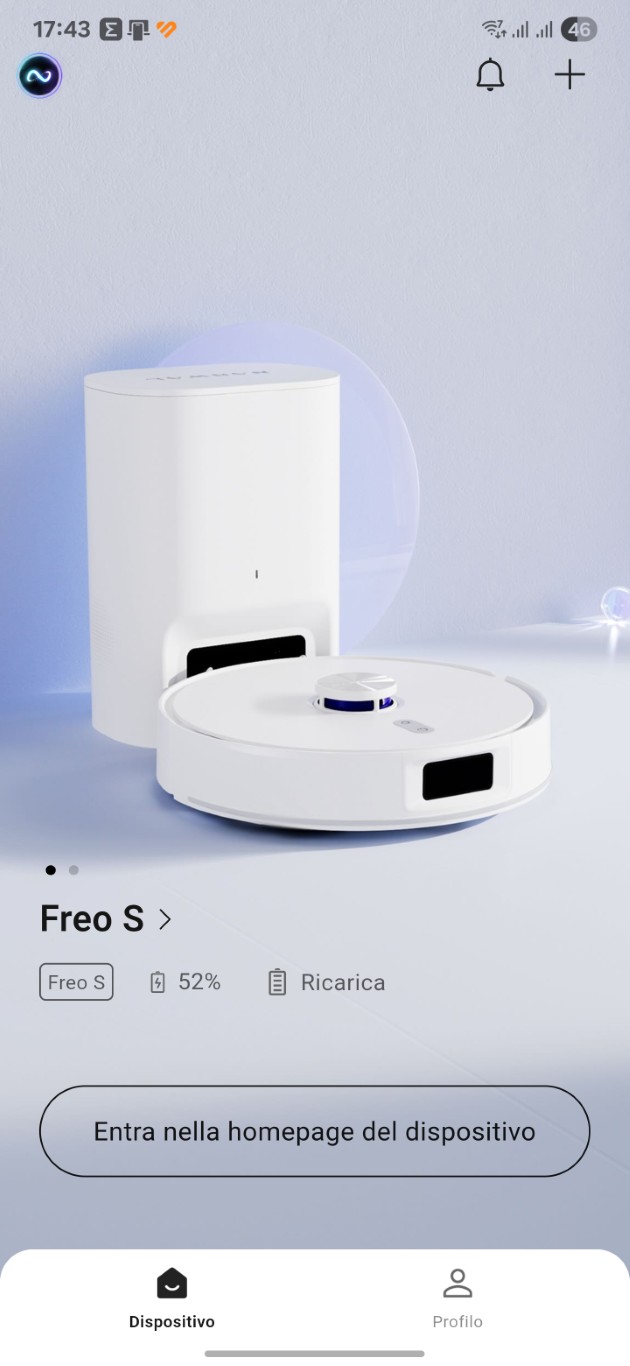
Task: Select the Dispositivo tab
Action: tap(172, 1298)
